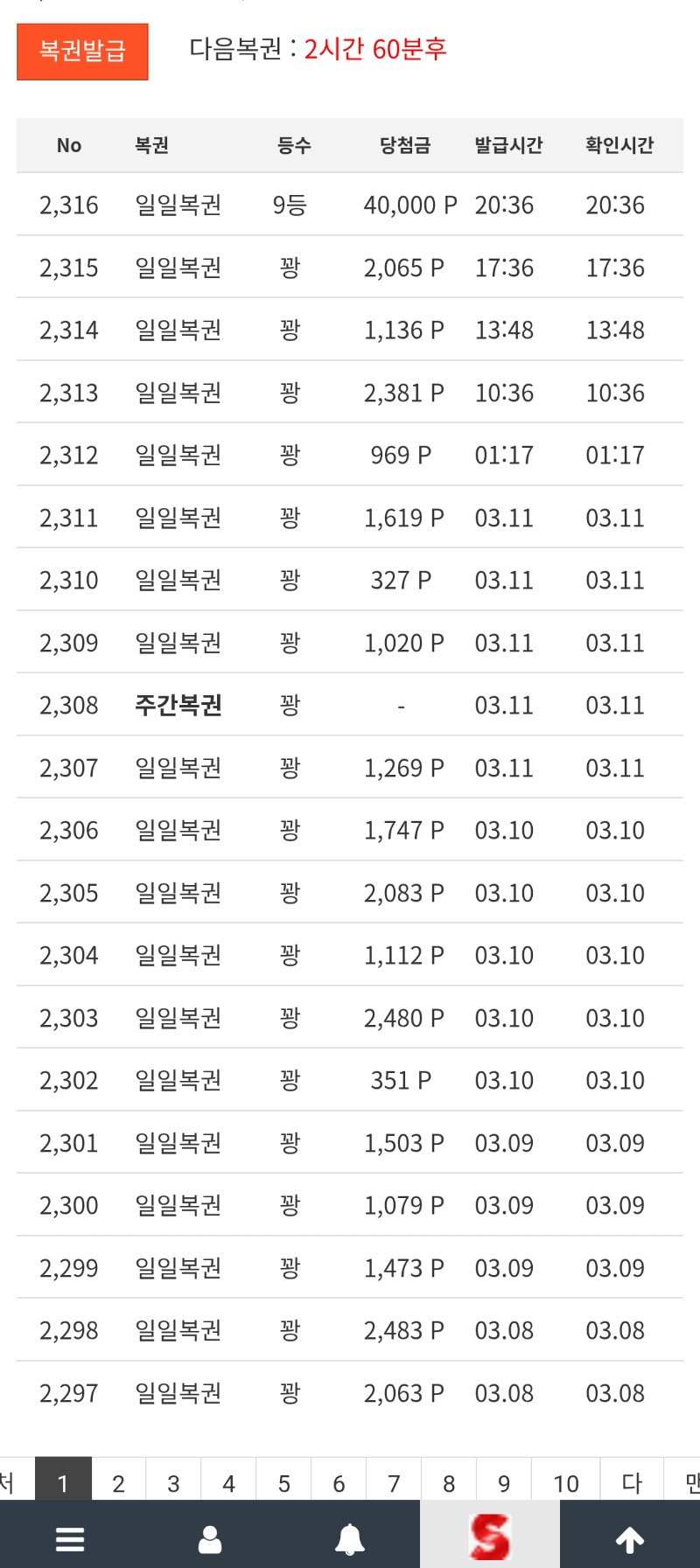Go to page 8 of results
This screenshot has height=1568, width=700.
[449, 1482]
